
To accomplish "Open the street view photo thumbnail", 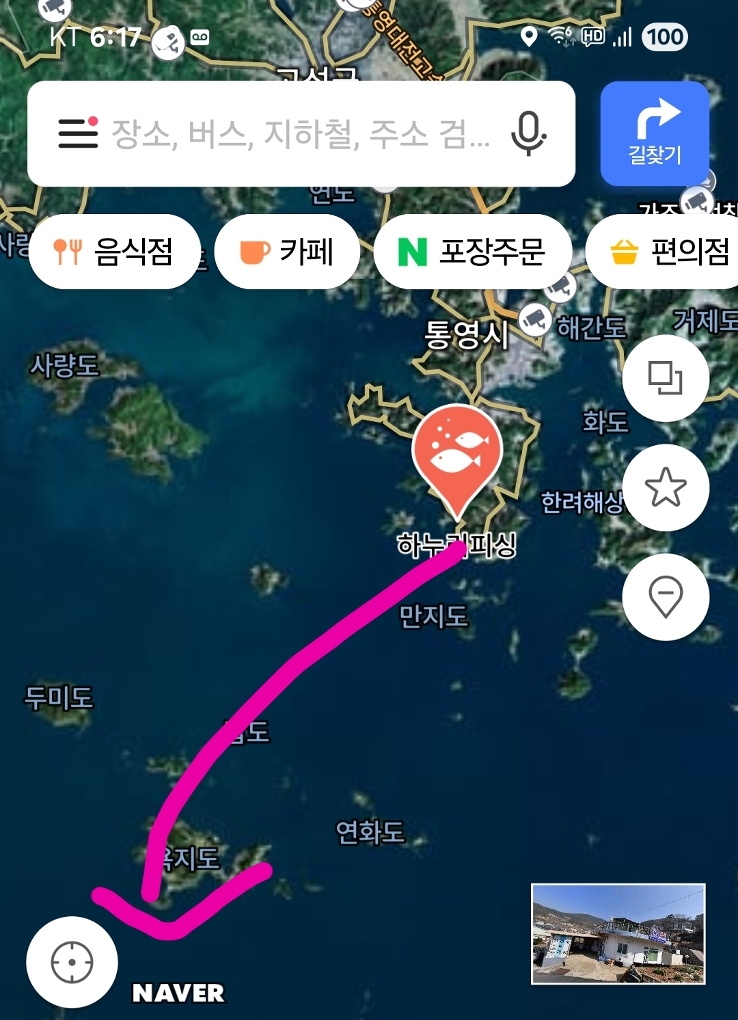I will pyautogui.click(x=618, y=933).
